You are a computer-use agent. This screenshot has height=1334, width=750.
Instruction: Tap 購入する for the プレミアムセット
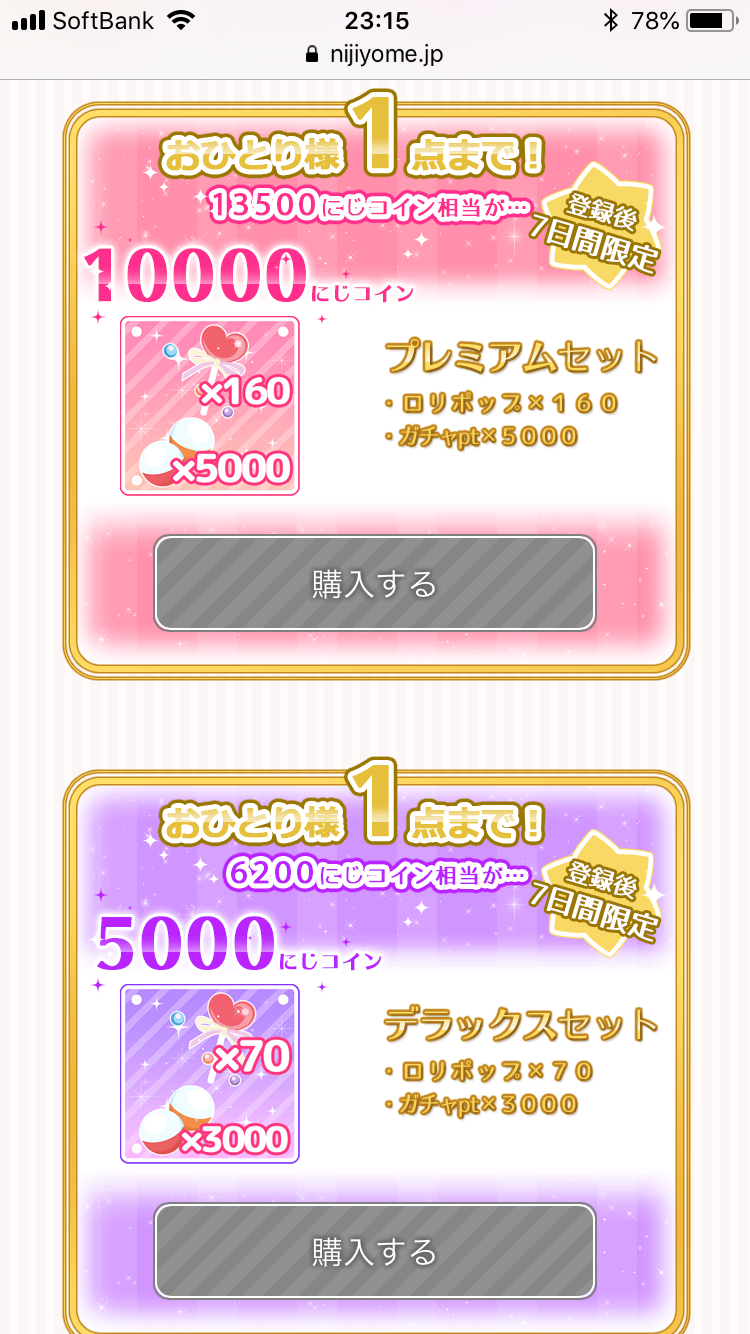click(375, 583)
